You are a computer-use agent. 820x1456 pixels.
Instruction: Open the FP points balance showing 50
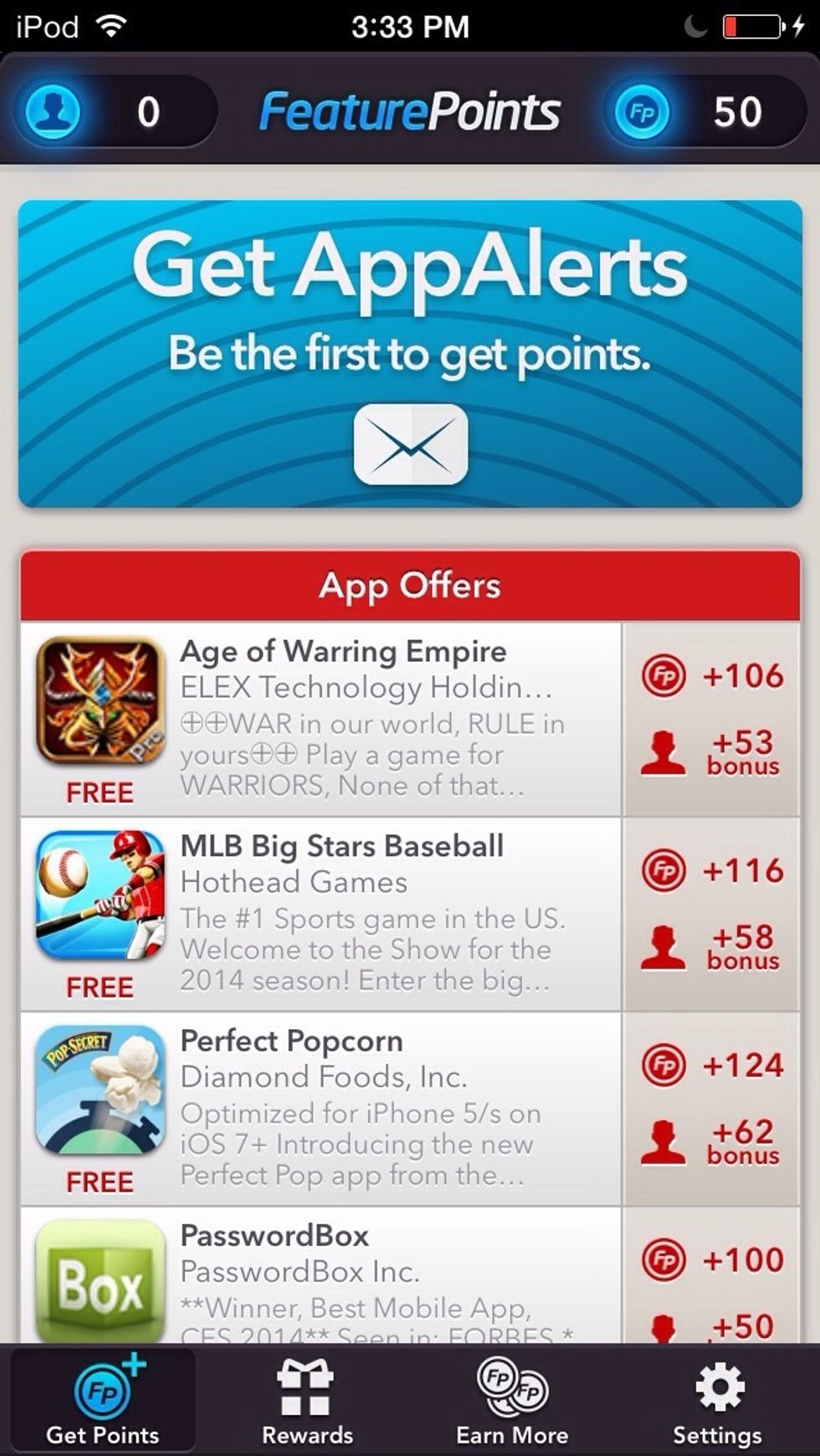click(705, 111)
